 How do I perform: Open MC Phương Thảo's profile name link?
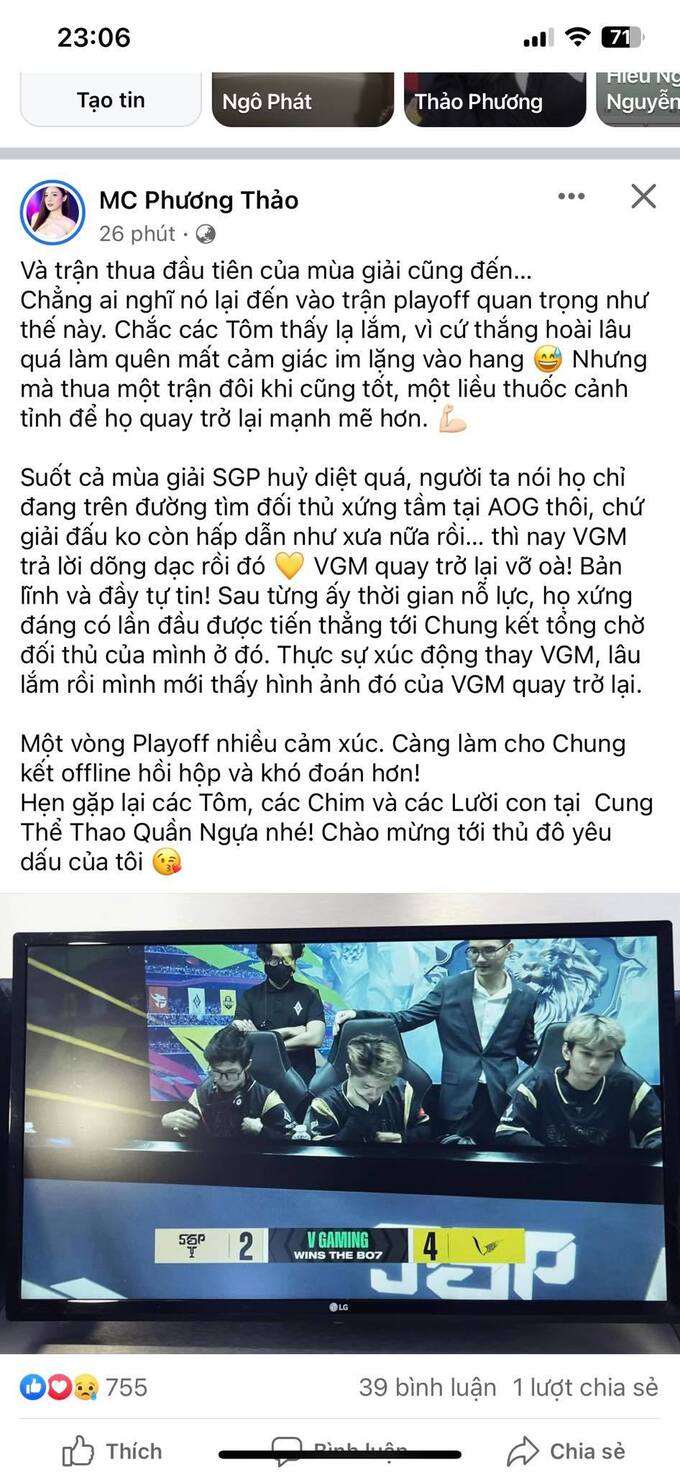click(198, 200)
